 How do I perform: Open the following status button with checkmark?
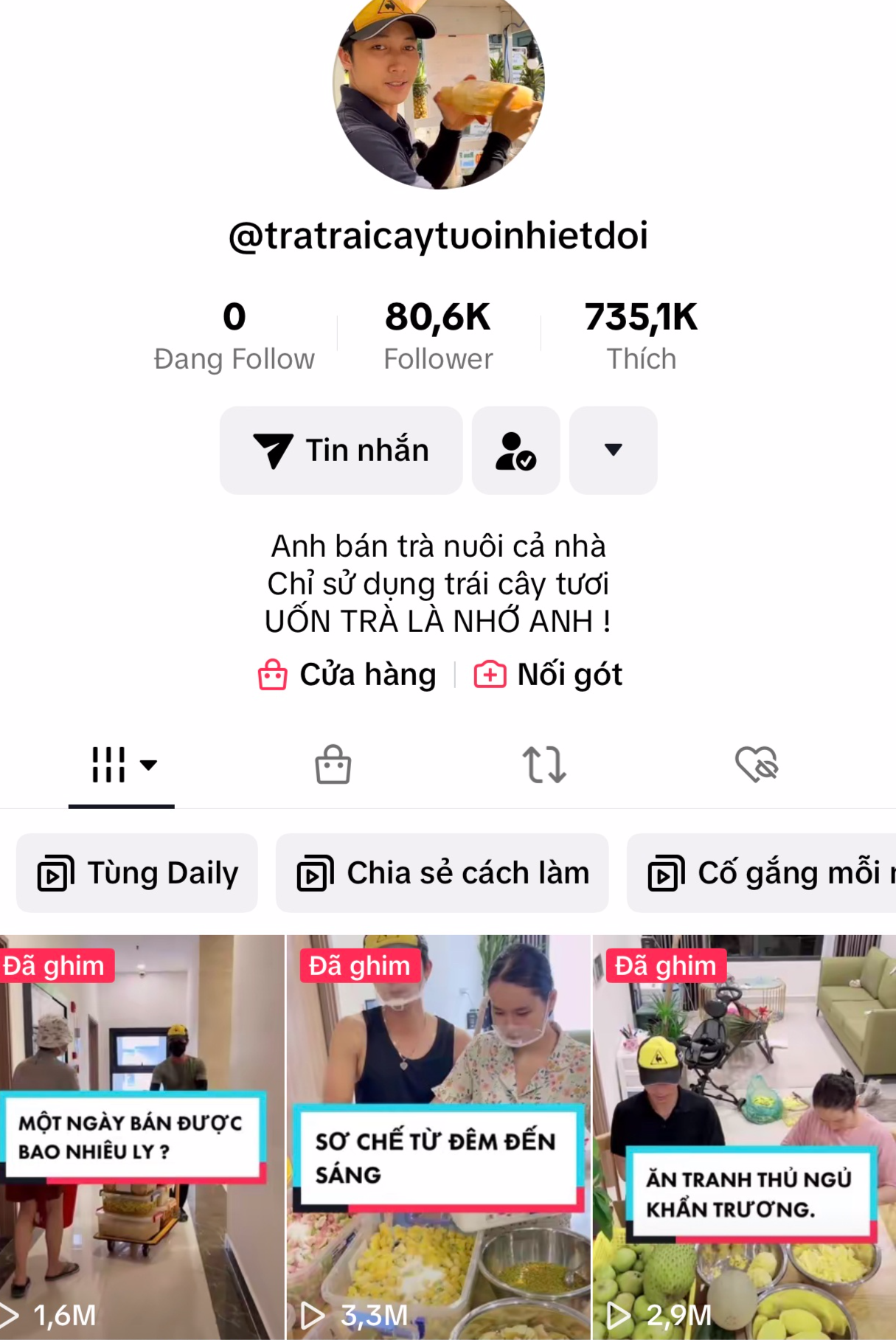click(515, 451)
